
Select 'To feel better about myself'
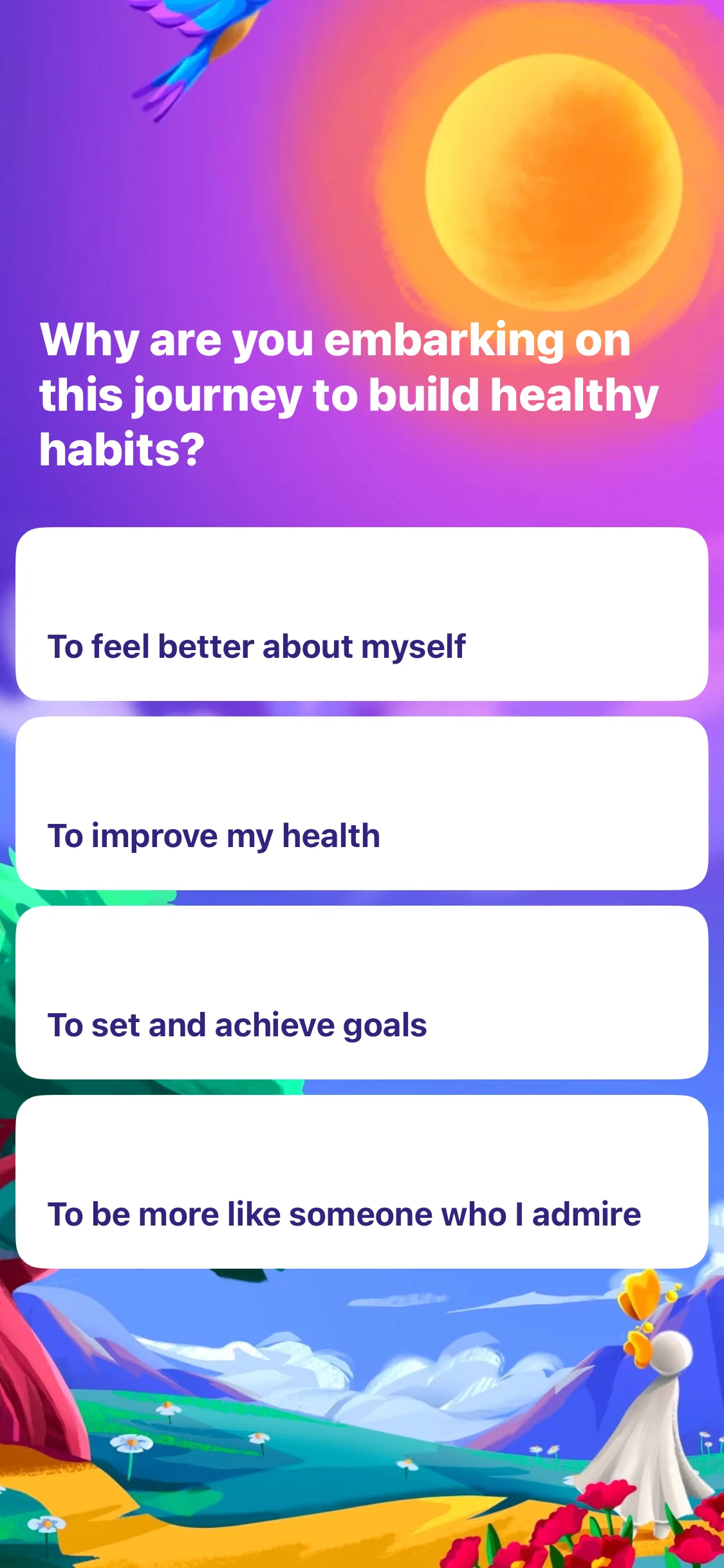tap(362, 615)
